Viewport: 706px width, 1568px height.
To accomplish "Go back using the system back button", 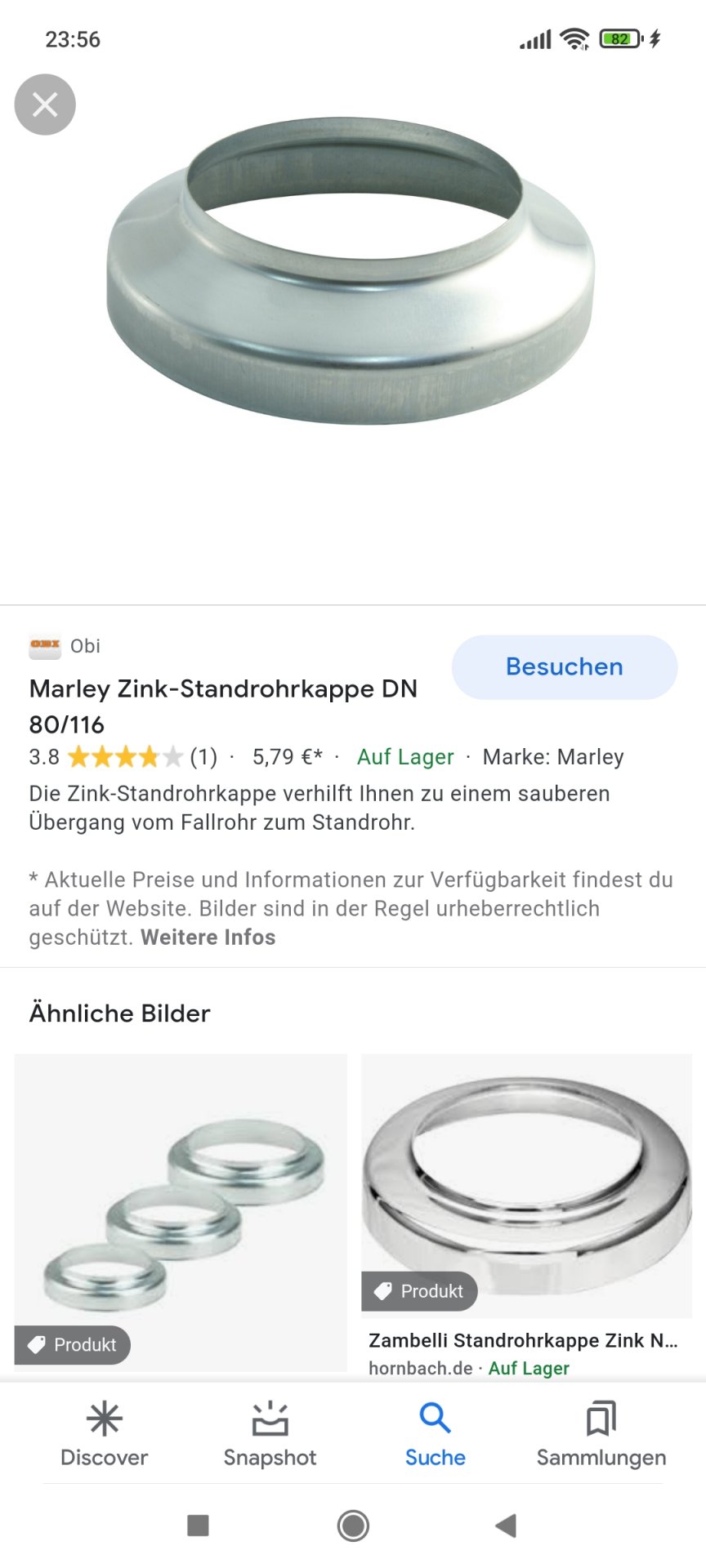I will pyautogui.click(x=506, y=1525).
